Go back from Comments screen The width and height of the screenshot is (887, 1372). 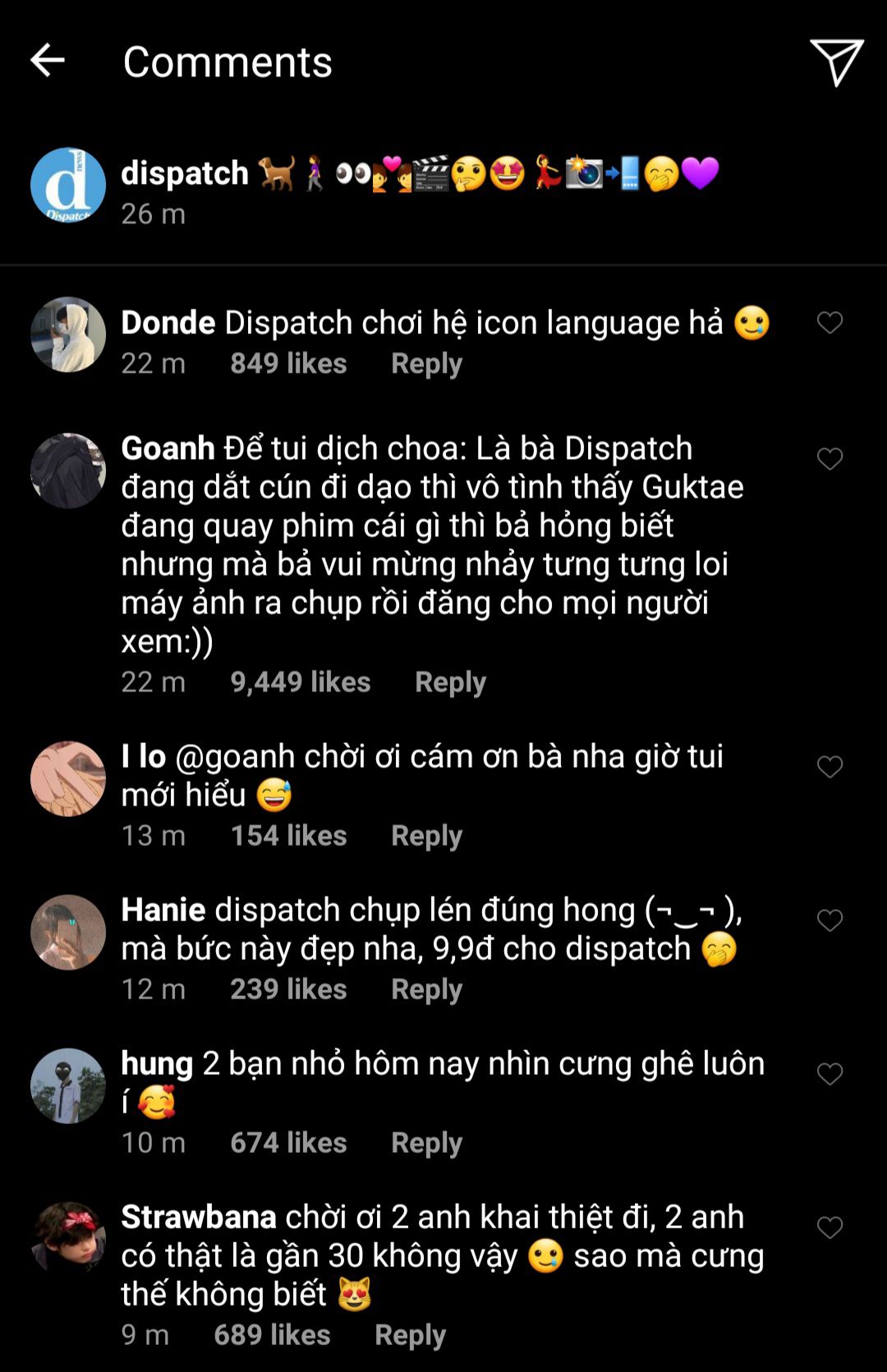[x=48, y=61]
